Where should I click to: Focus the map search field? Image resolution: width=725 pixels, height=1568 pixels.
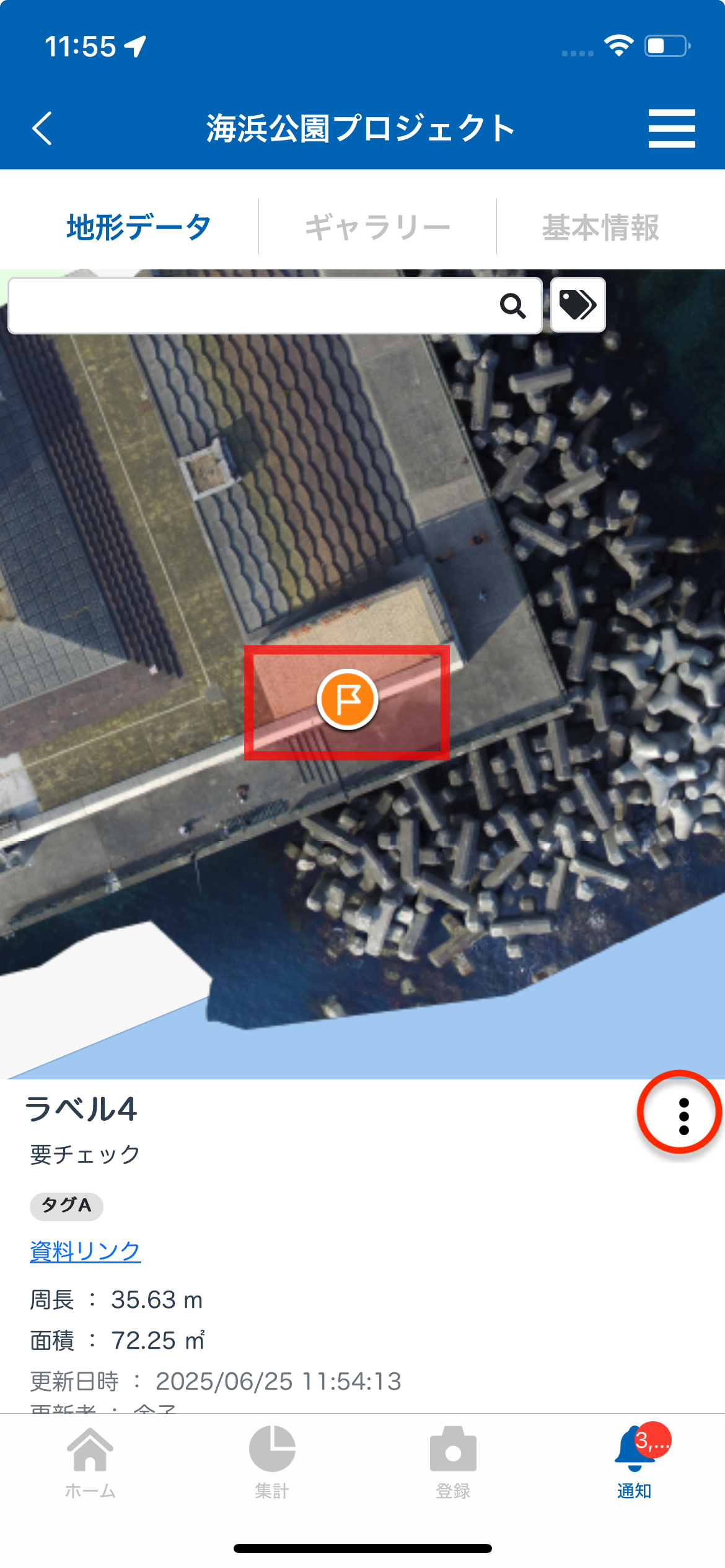click(248, 306)
